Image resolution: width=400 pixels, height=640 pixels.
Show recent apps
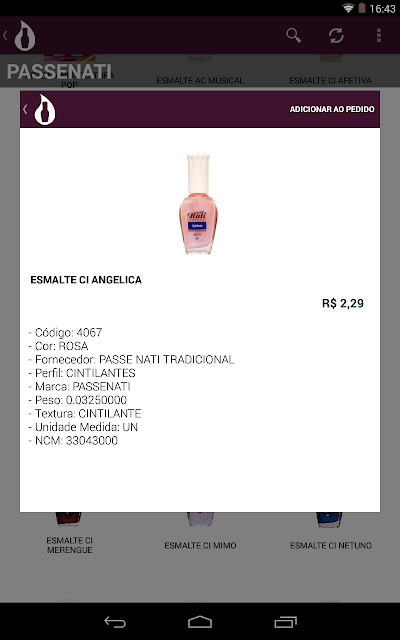[285, 622]
